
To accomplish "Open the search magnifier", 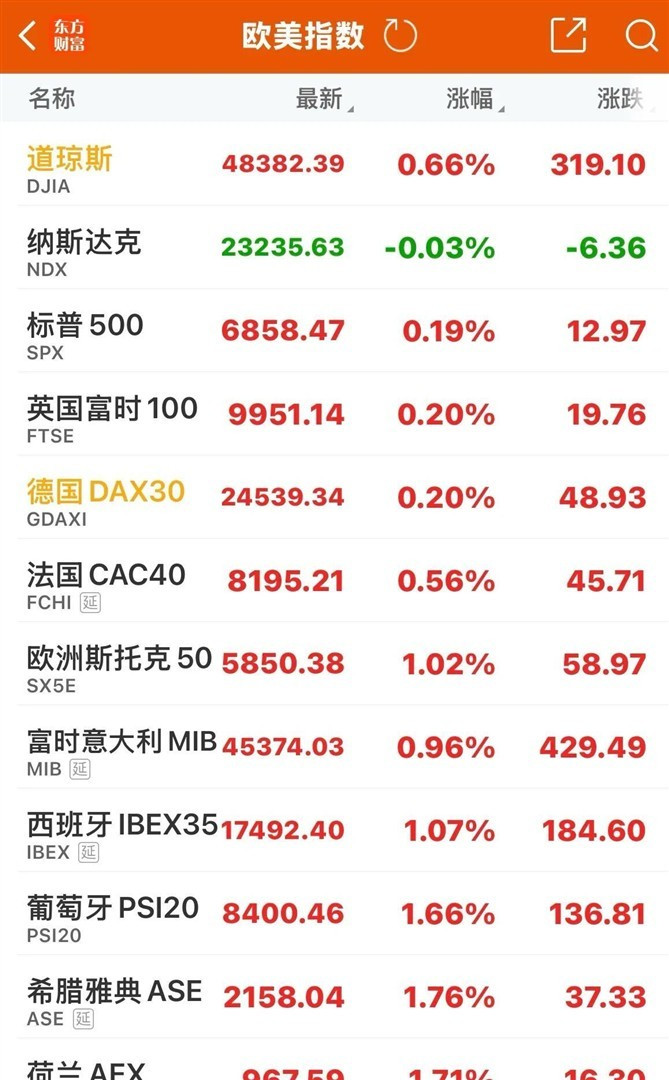I will point(640,37).
